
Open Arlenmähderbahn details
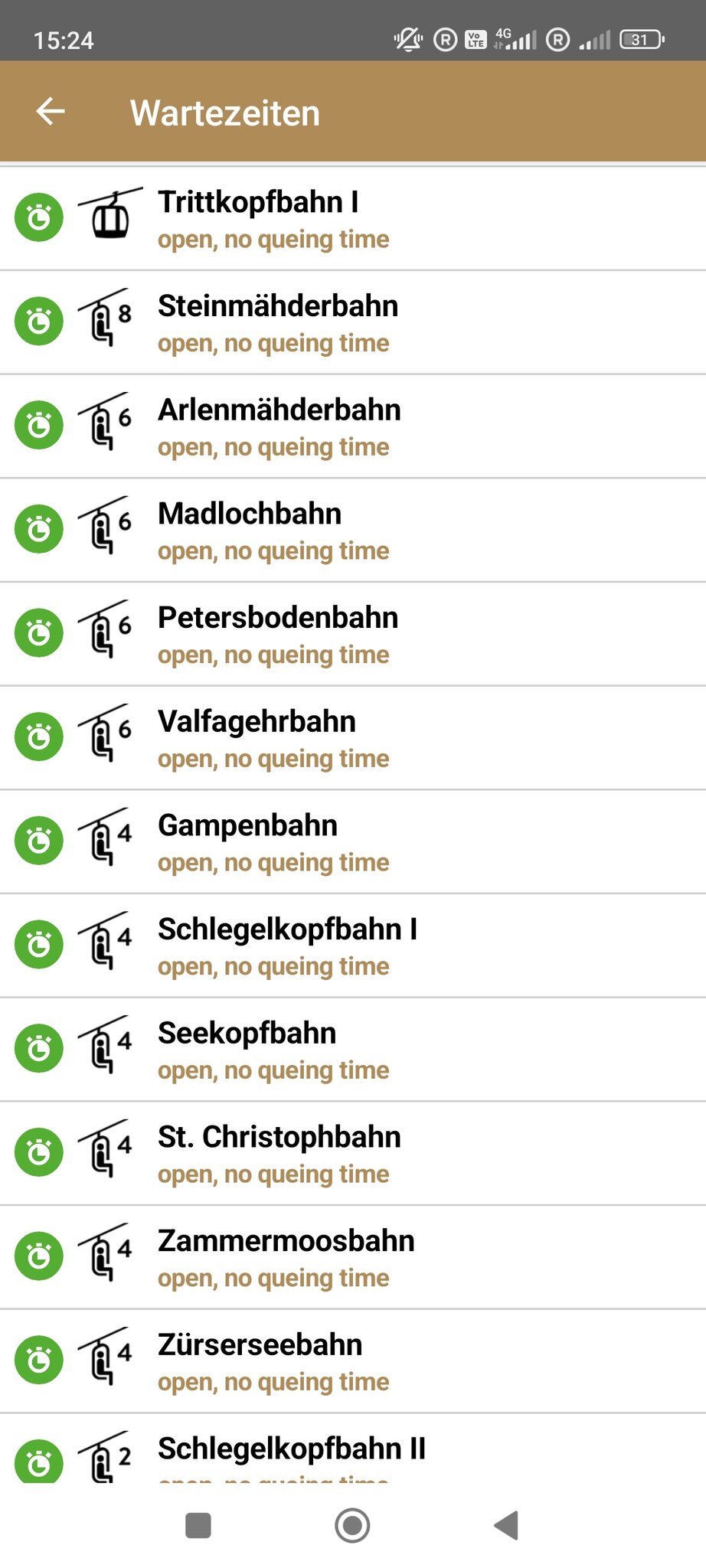tap(352, 426)
